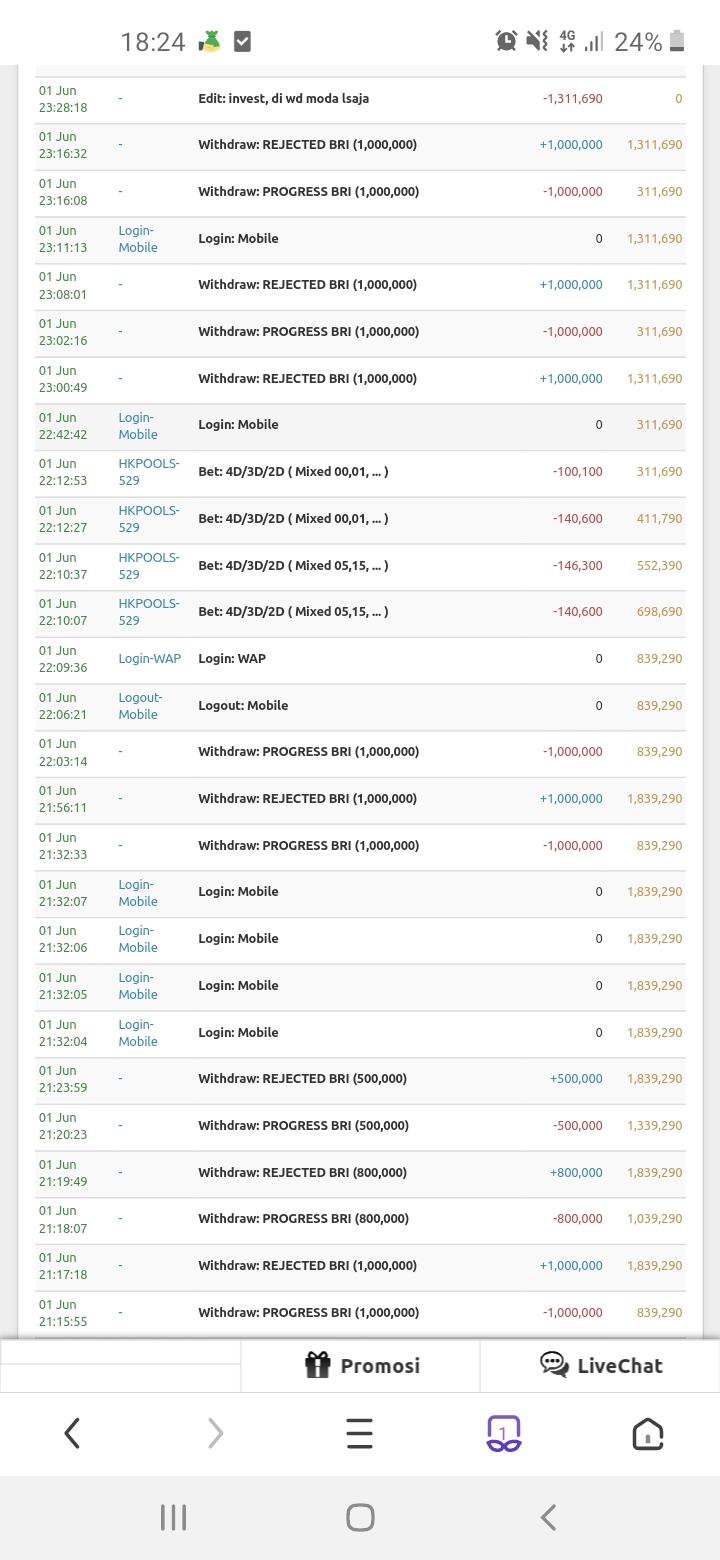Open the Promosi button
Viewport: 720px width, 1560px height.
tap(361, 1365)
